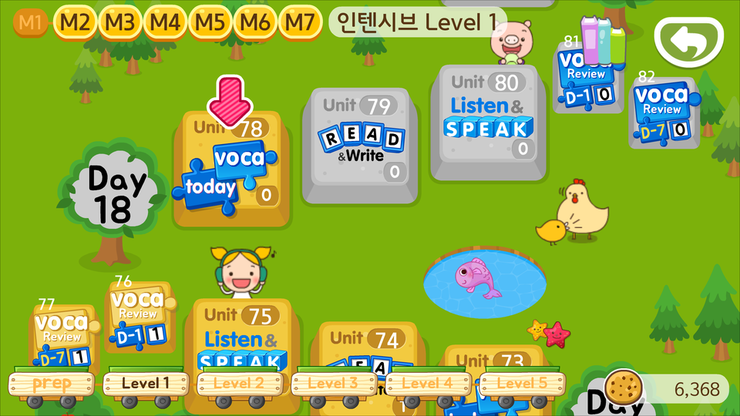
Task: Open Unit 78 voca today
Action: (x=232, y=168)
